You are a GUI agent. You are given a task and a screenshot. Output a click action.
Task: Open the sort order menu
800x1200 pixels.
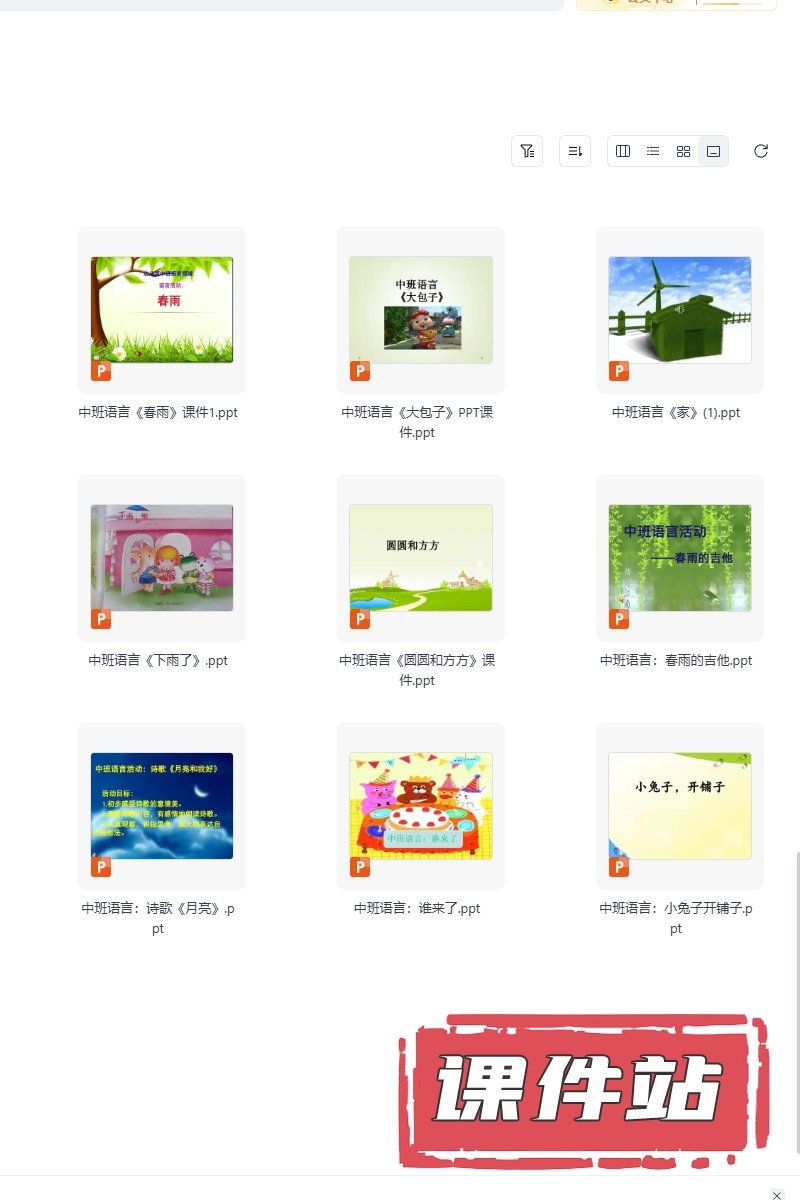pos(575,151)
